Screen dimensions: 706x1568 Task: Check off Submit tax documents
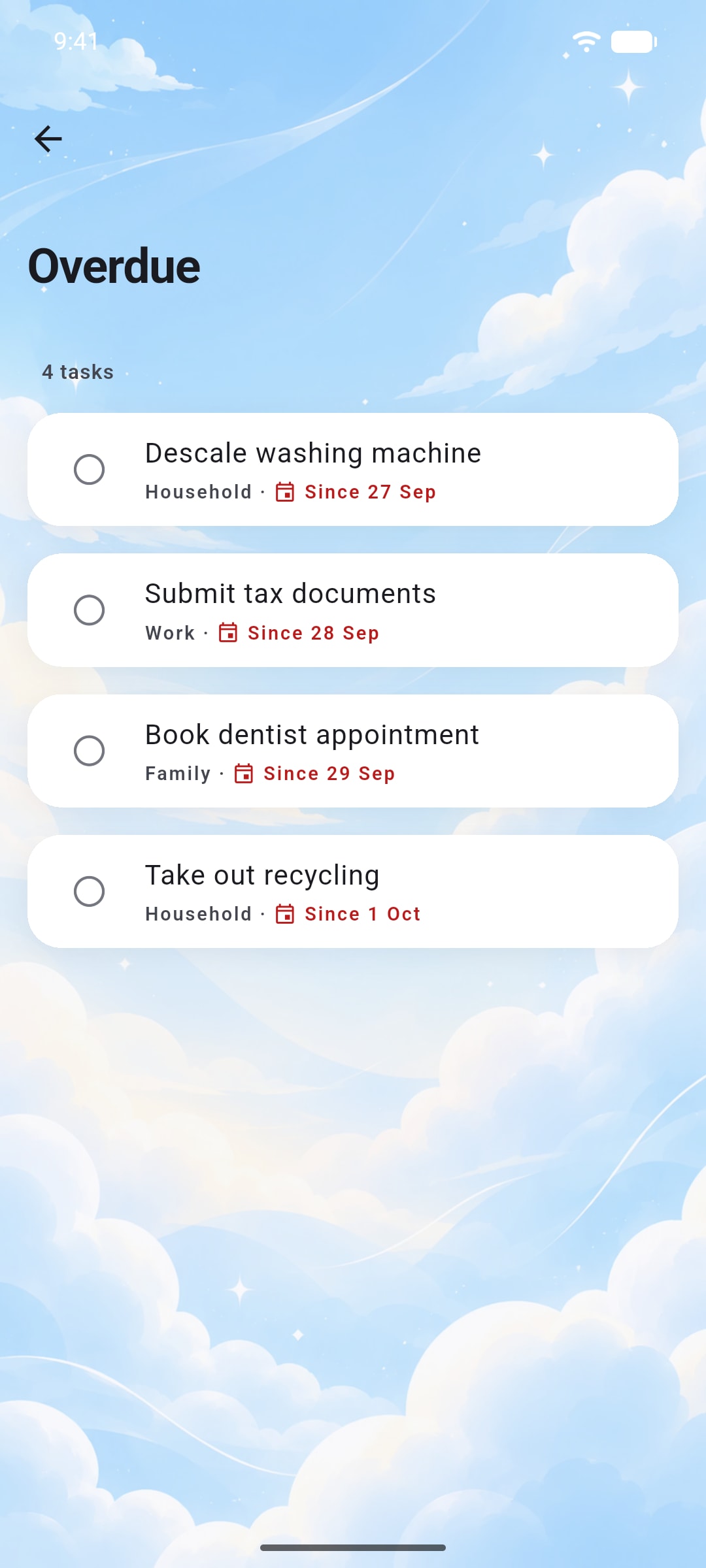[89, 610]
